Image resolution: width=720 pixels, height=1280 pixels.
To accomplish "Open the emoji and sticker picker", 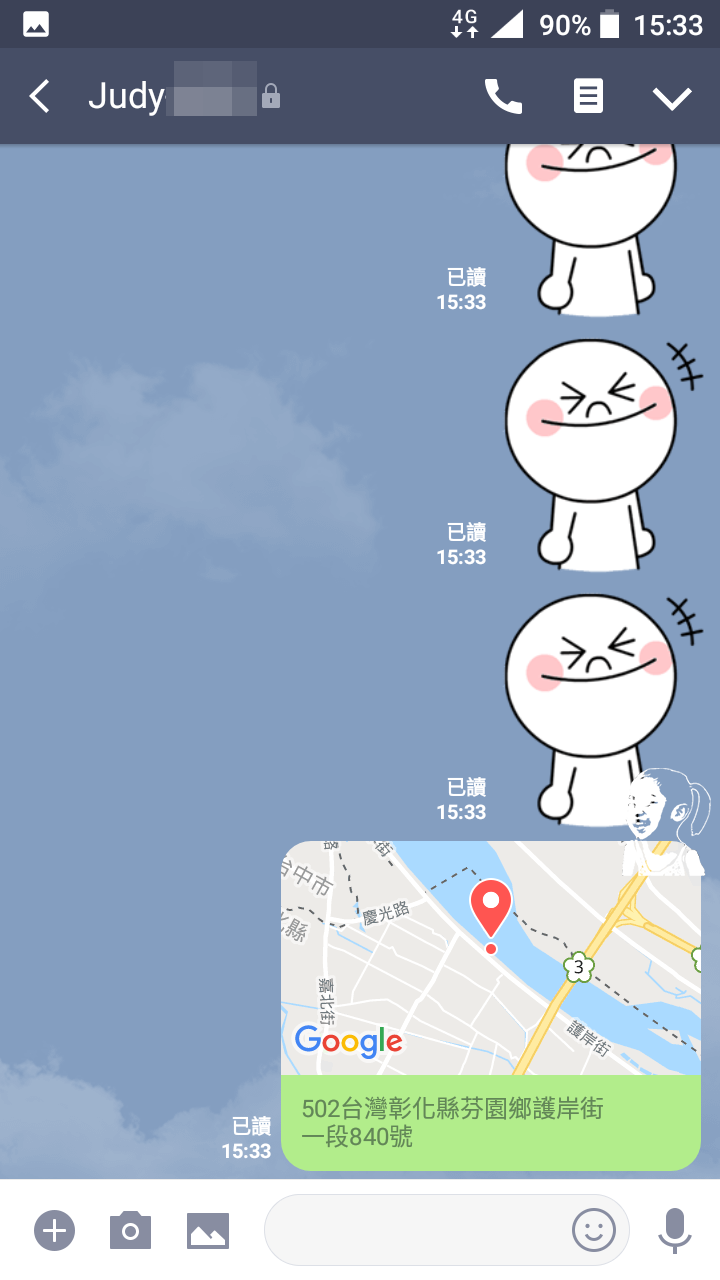I will coord(593,1230).
